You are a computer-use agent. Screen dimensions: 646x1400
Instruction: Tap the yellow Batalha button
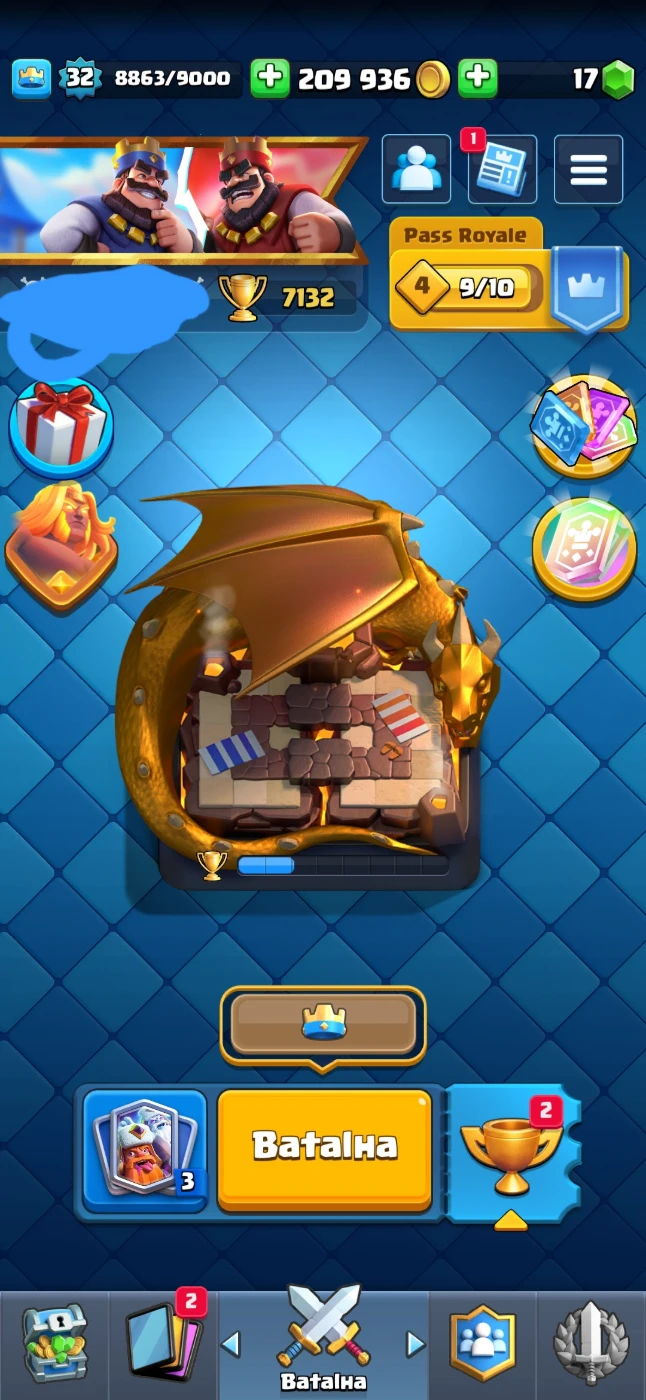coord(324,1147)
